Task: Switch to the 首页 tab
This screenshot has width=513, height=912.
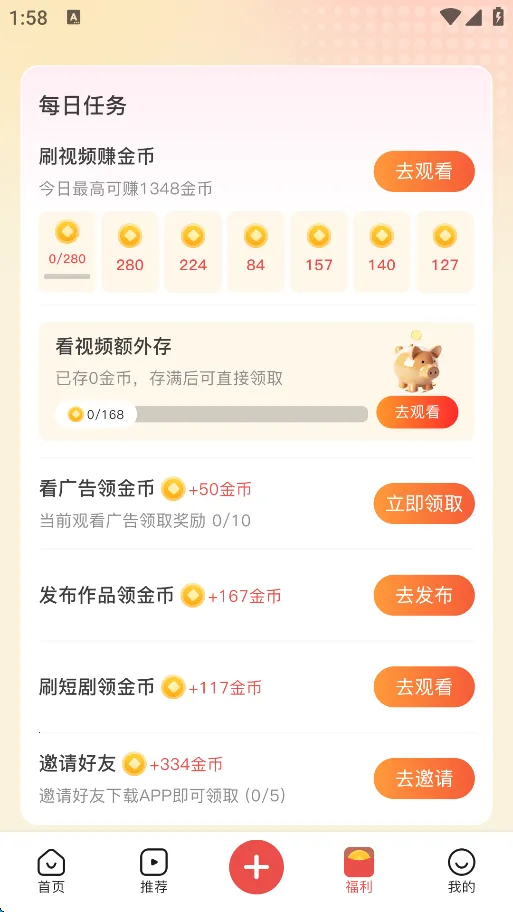Action: [x=51, y=871]
